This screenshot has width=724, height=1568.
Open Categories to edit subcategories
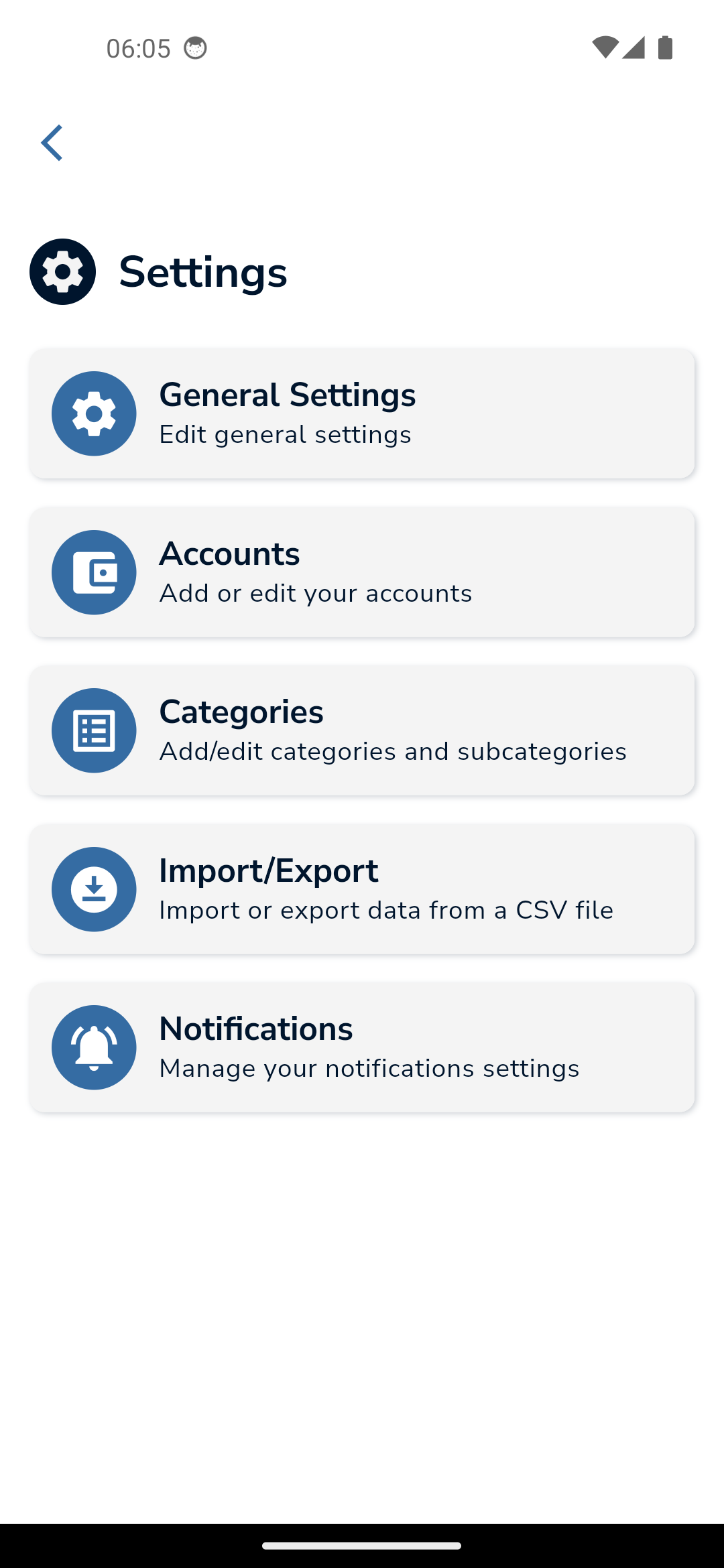pyautogui.click(x=362, y=730)
